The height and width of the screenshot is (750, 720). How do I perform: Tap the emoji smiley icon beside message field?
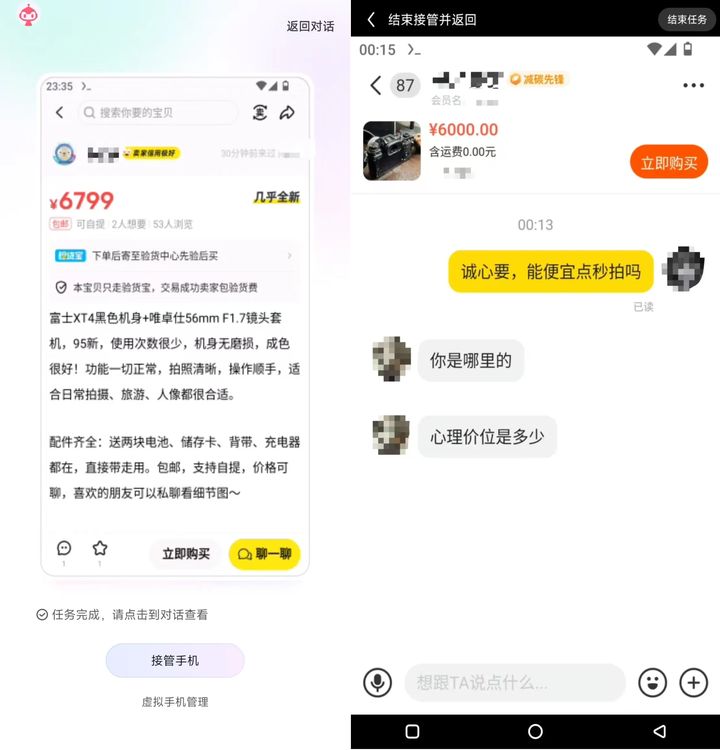point(655,683)
